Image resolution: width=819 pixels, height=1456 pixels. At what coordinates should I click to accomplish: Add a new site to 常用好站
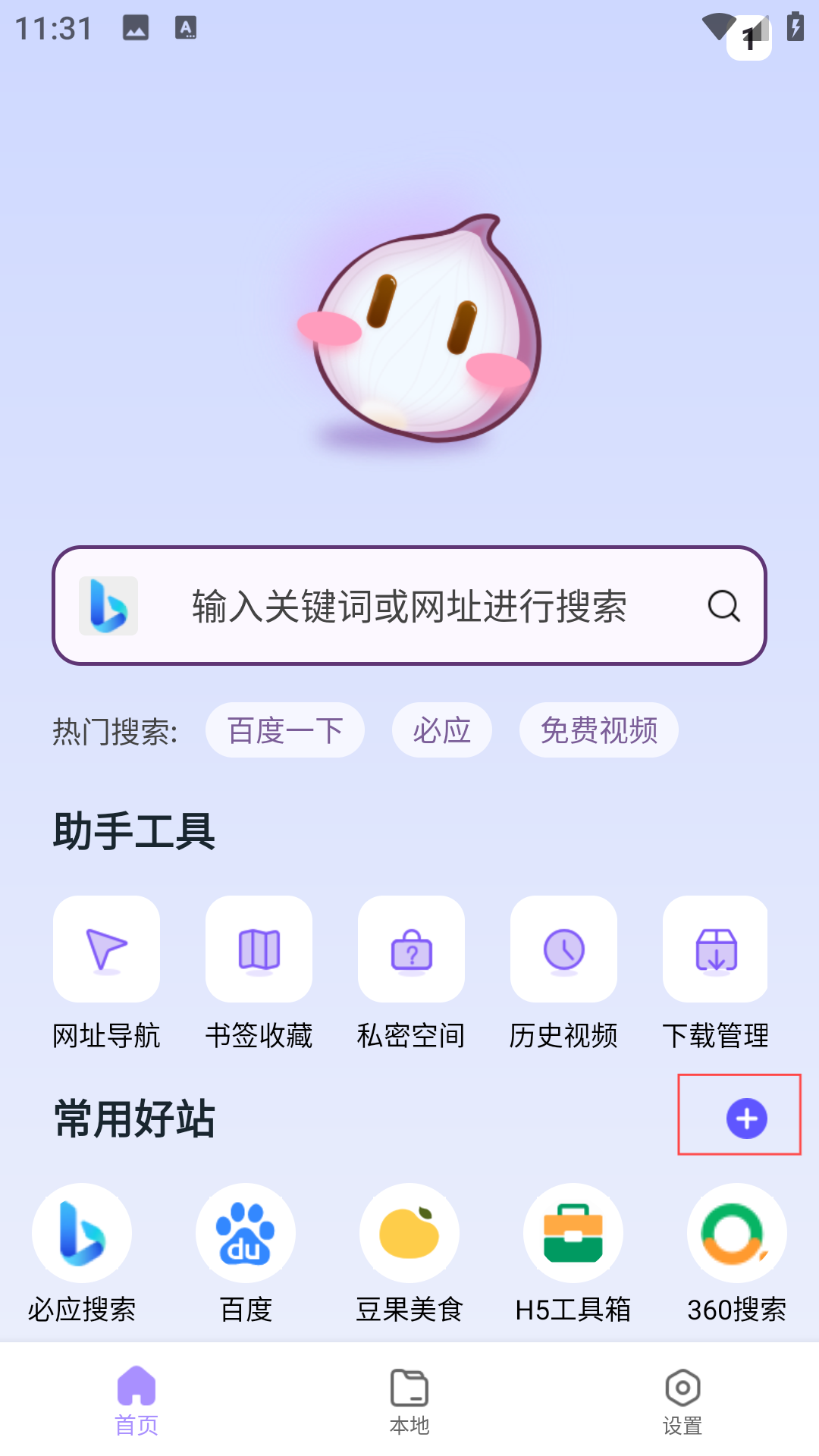(746, 1119)
